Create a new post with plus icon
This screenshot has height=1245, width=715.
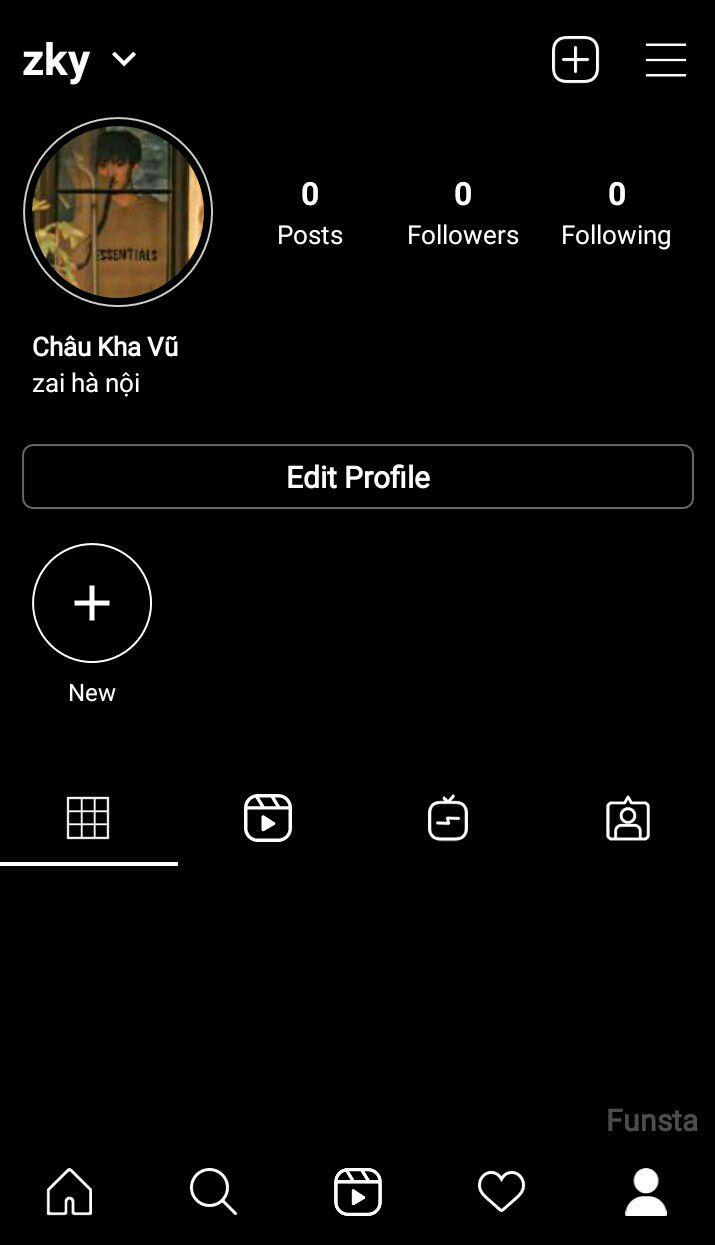575,60
